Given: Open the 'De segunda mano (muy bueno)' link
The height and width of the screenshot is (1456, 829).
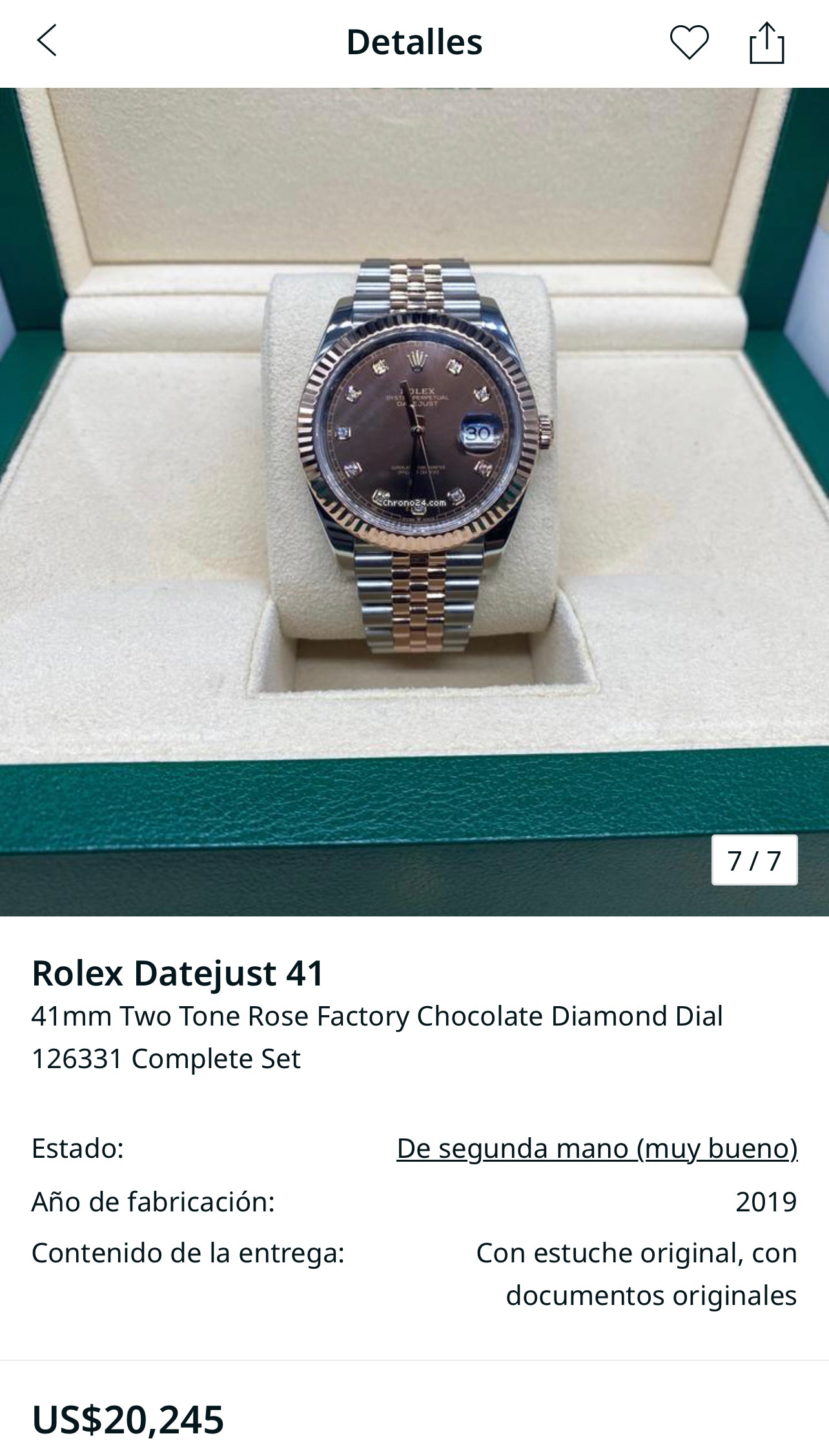Looking at the screenshot, I should click(597, 1148).
